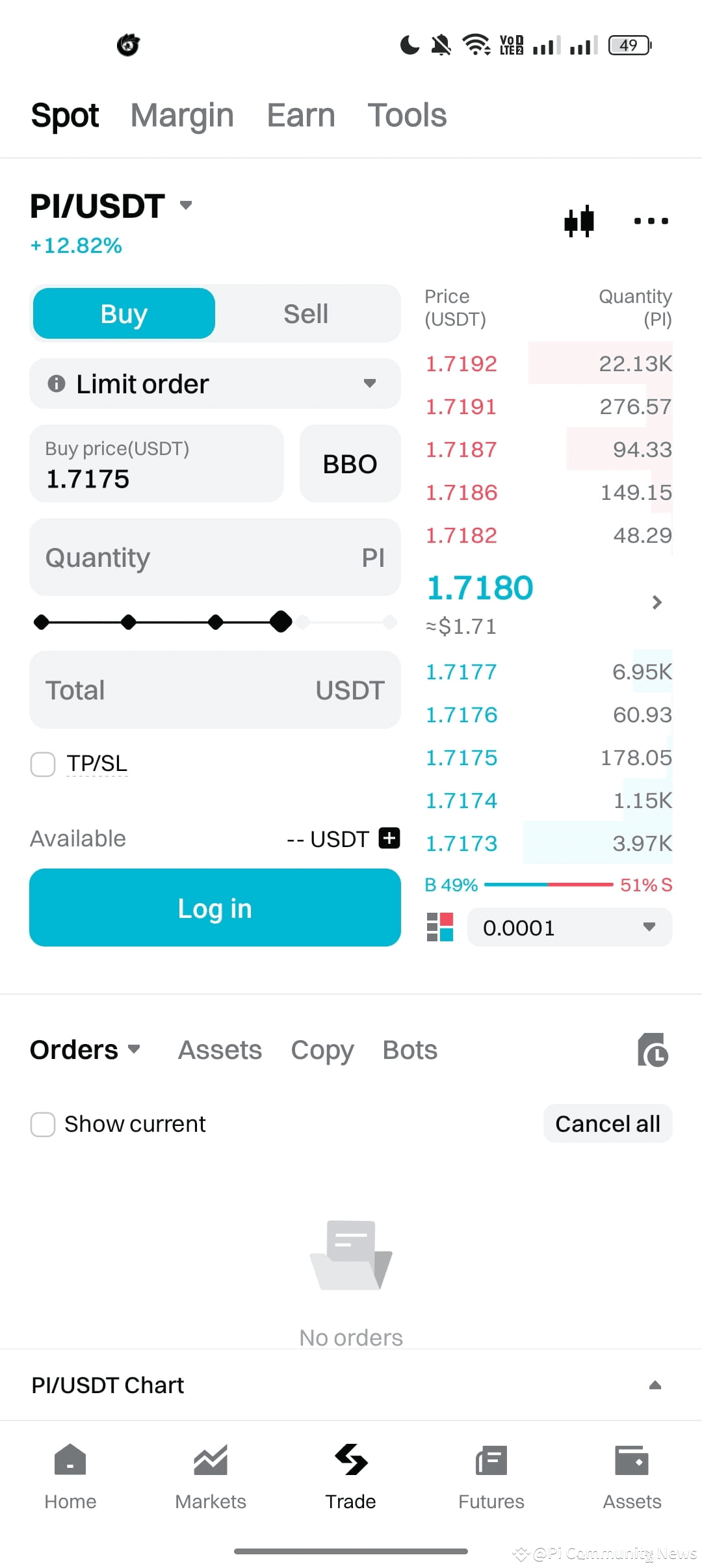This screenshot has width=702, height=1568.
Task: Open the Limit order type dropdown
Action: [214, 384]
